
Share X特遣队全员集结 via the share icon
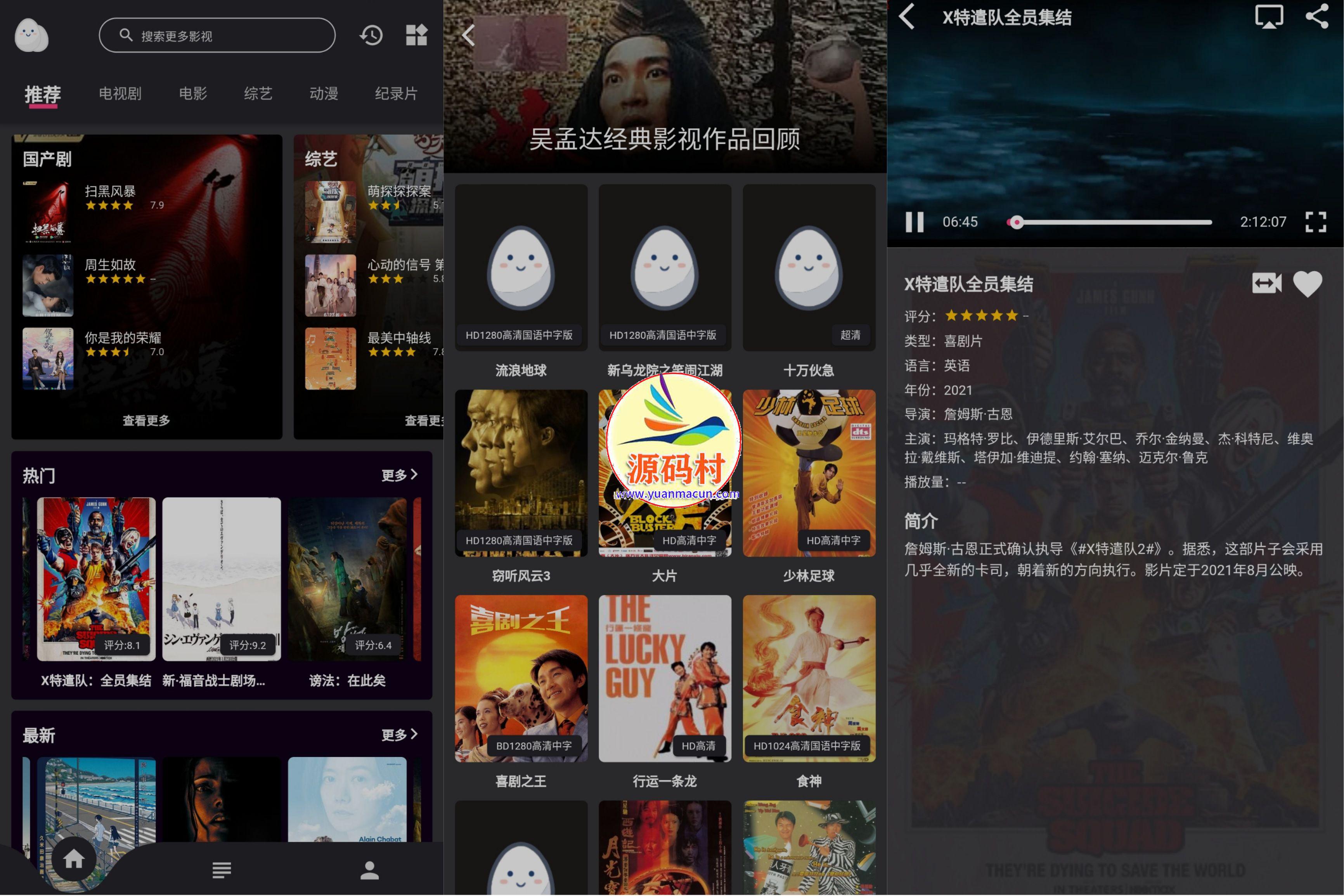(x=1316, y=16)
